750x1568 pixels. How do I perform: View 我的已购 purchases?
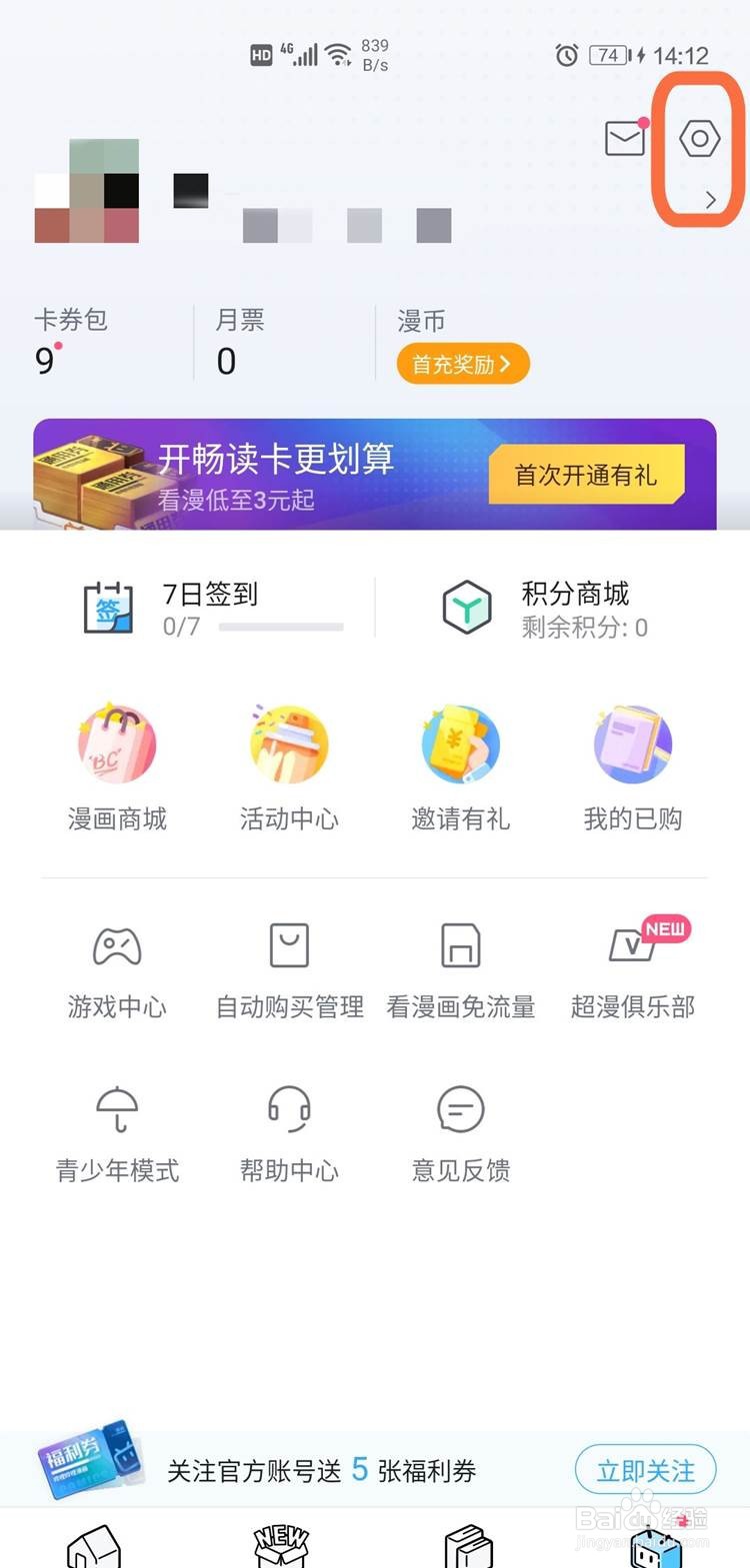(x=633, y=769)
